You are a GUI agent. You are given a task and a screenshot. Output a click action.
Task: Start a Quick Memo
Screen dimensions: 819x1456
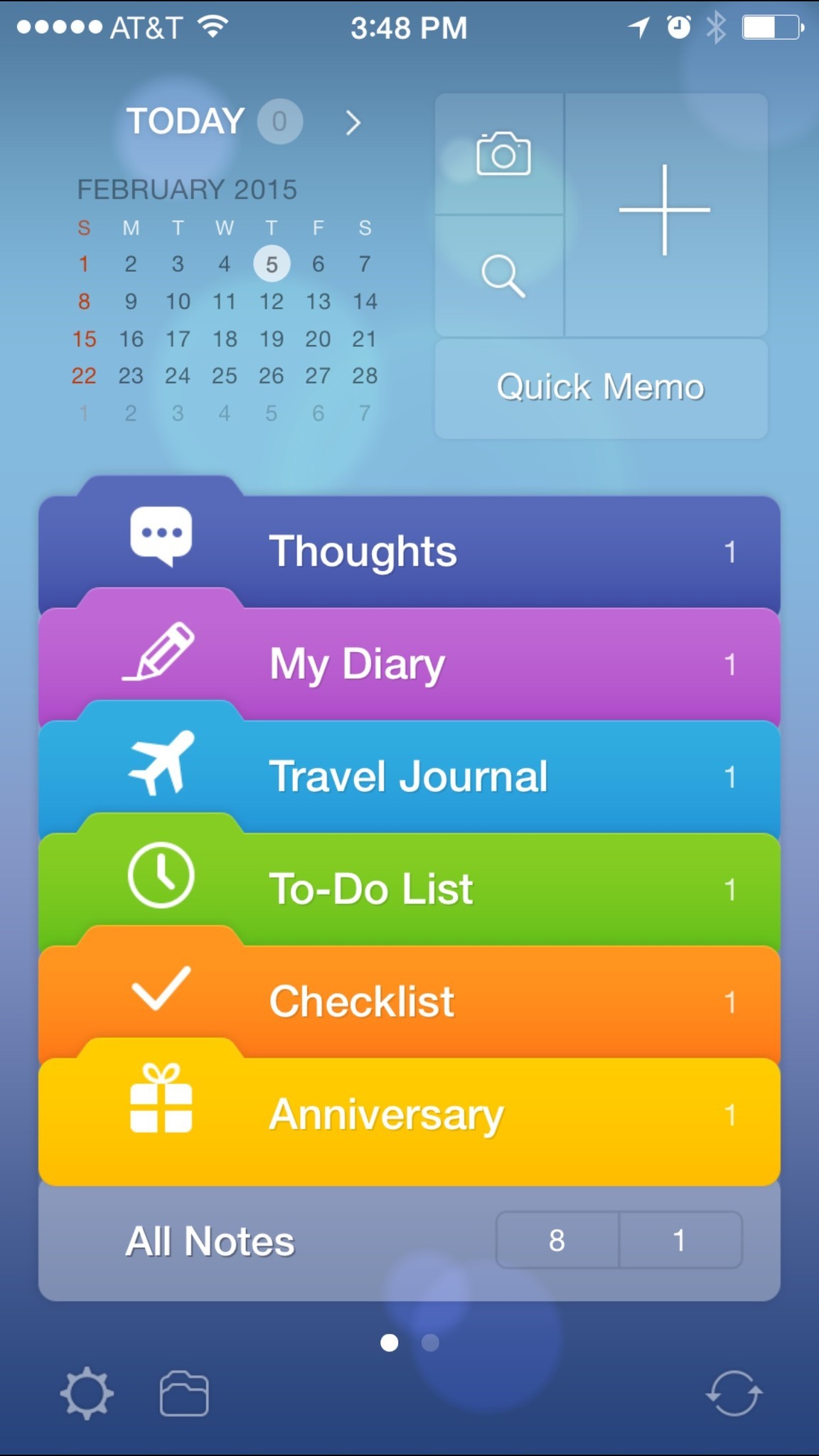(601, 388)
